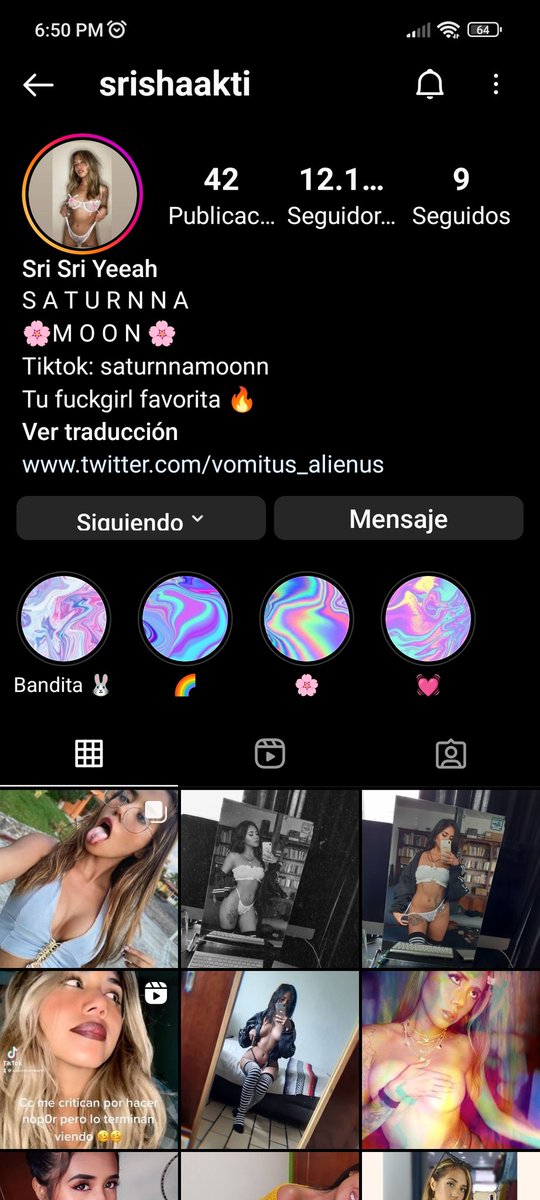The image size is (540, 1200).
Task: Open the twitter.com/vomitus_alienus link
Action: point(203,464)
